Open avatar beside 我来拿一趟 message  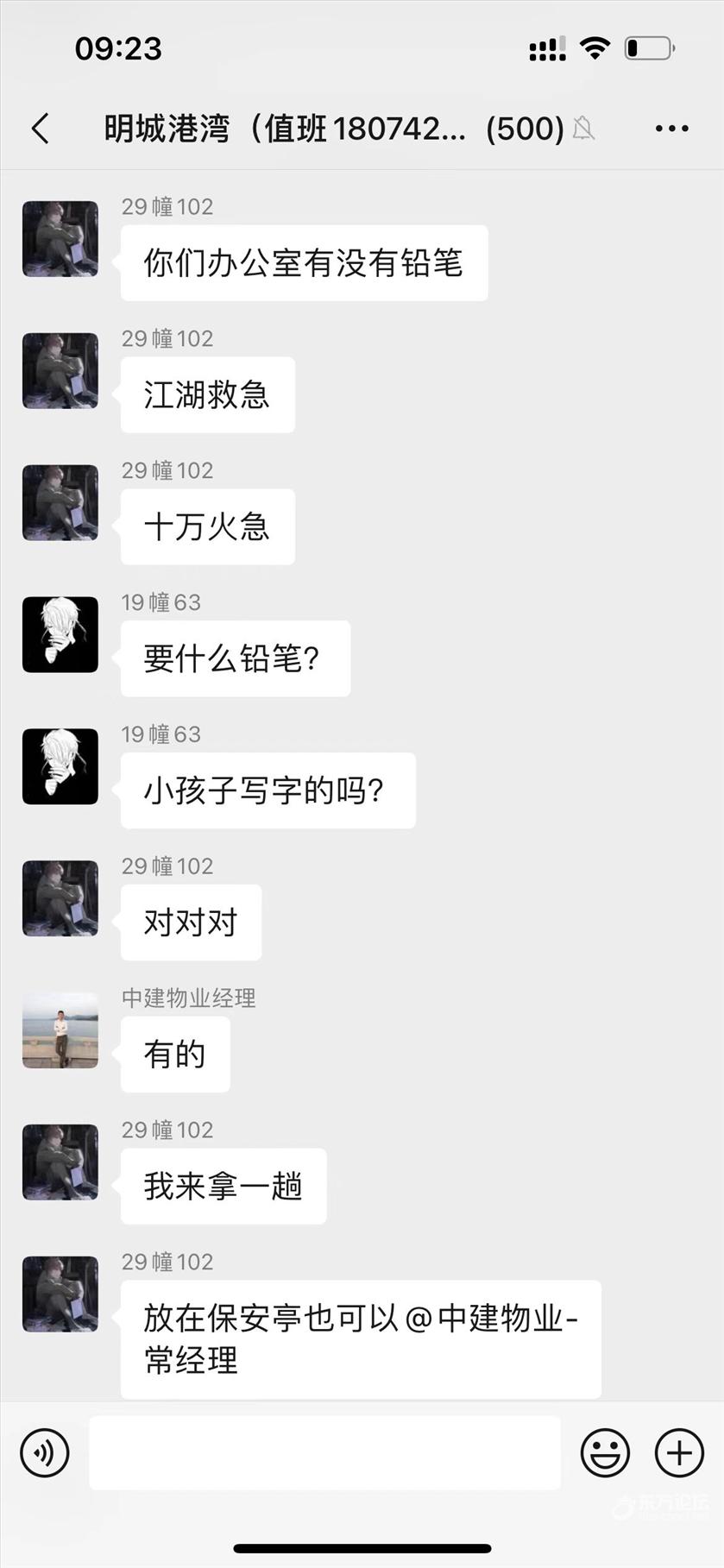60,1162
